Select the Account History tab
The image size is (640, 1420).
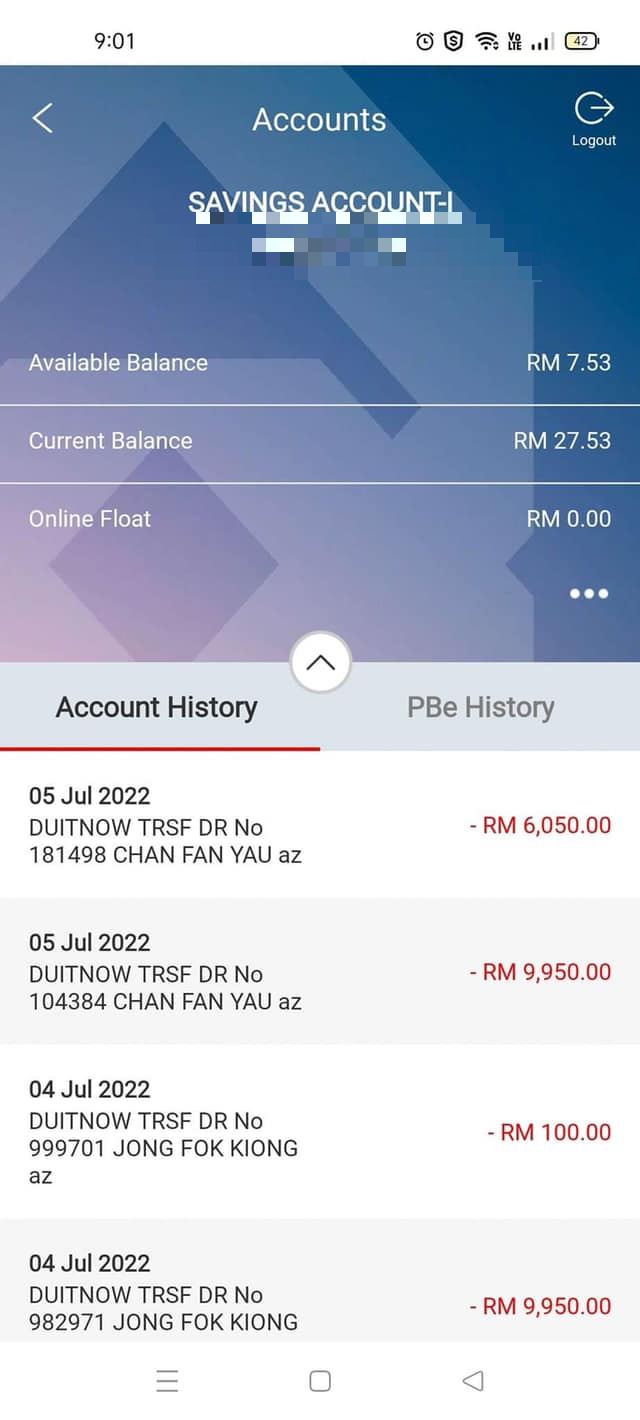160,707
